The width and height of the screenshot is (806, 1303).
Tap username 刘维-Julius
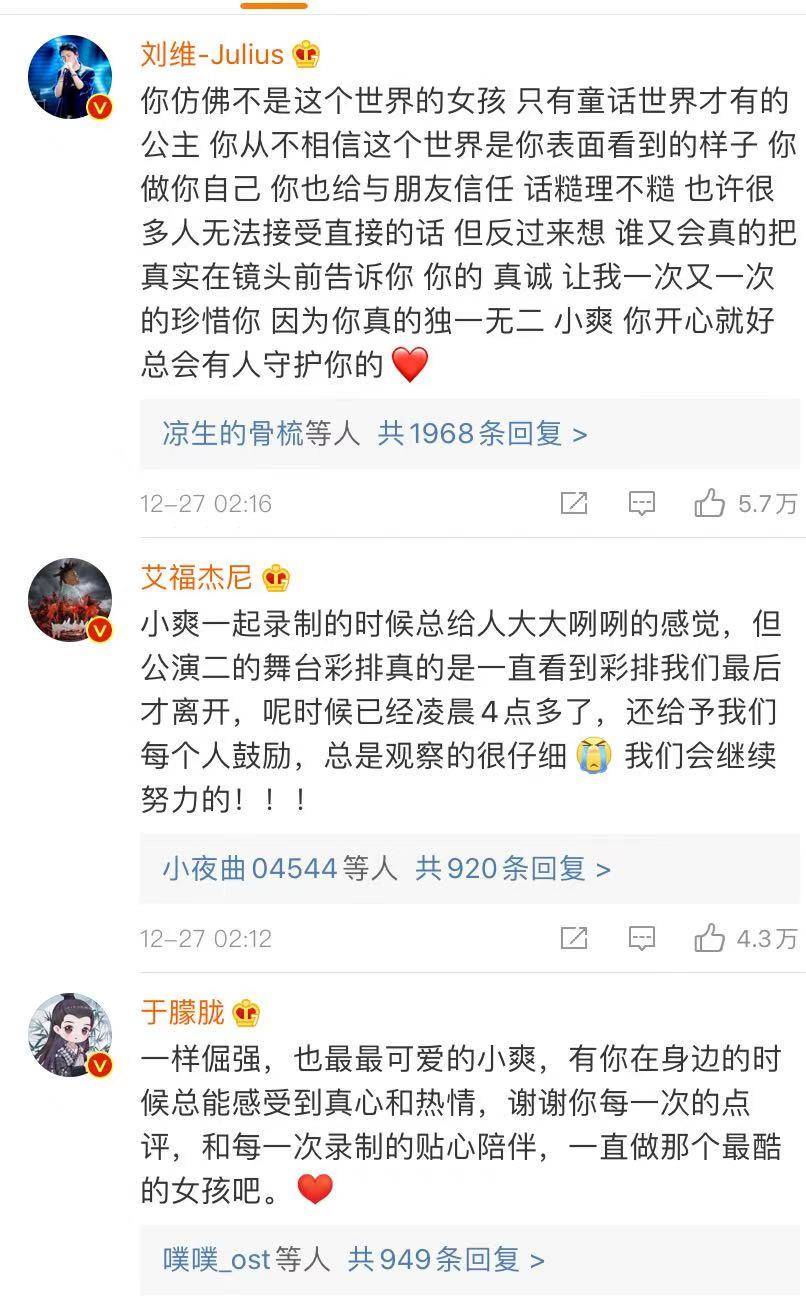214,54
